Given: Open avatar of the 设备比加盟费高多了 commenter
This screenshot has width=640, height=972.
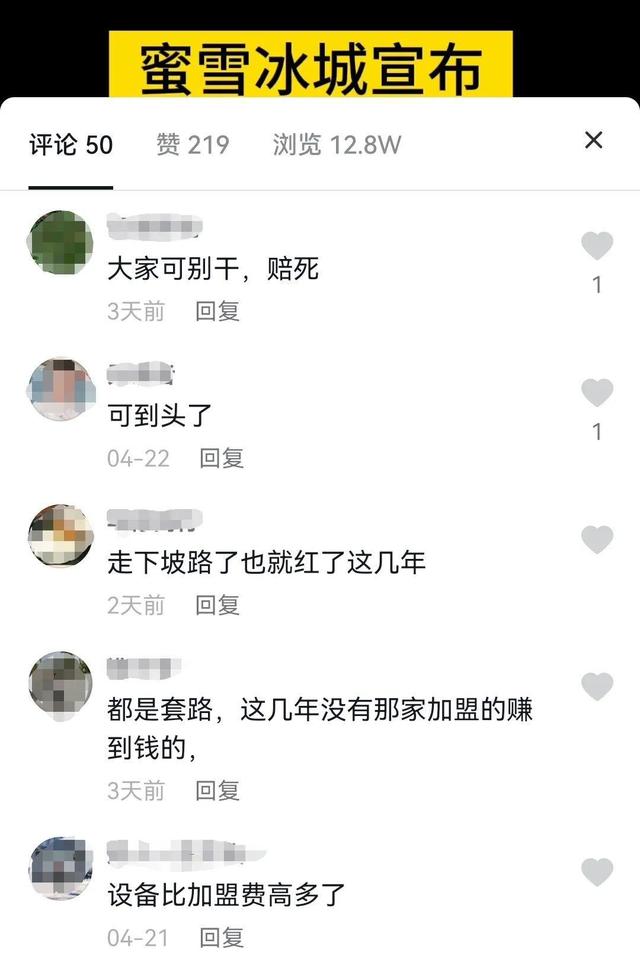Looking at the screenshot, I should coord(61,869).
